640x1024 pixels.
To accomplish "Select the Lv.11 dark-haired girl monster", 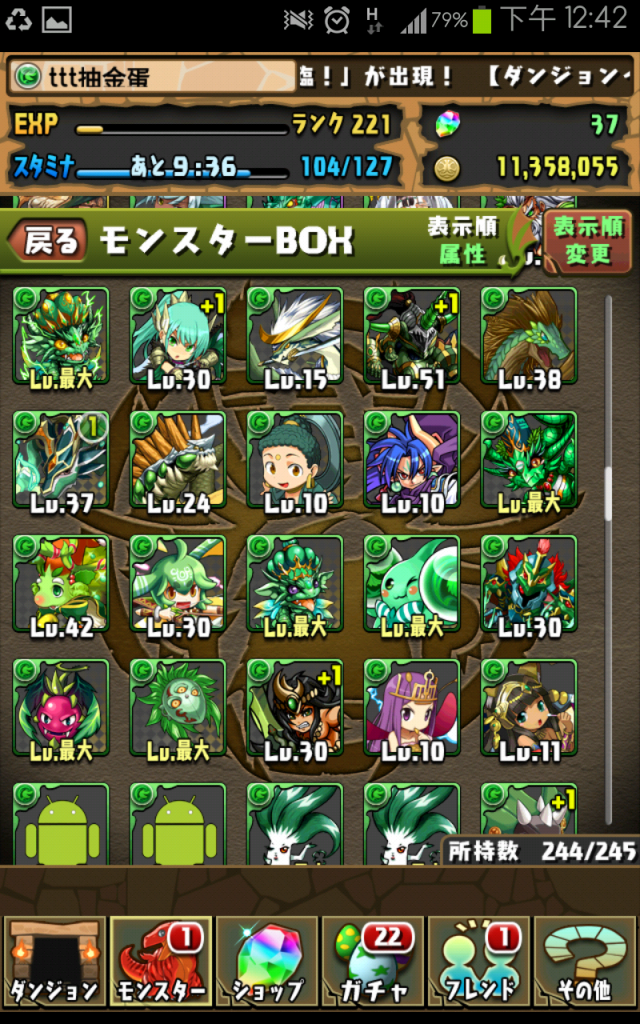I will tap(529, 709).
